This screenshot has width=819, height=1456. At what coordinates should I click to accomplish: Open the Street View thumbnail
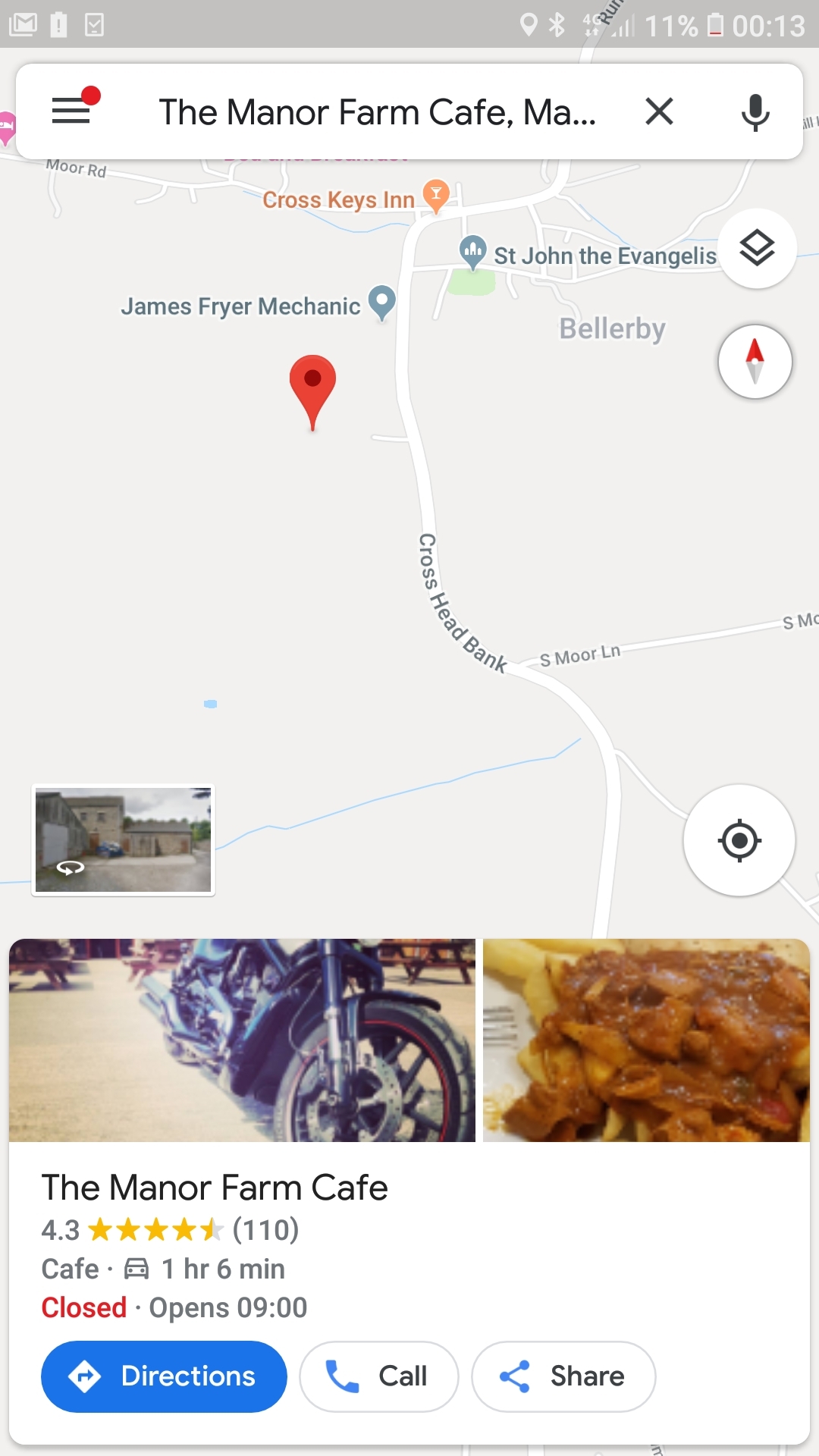[123, 840]
